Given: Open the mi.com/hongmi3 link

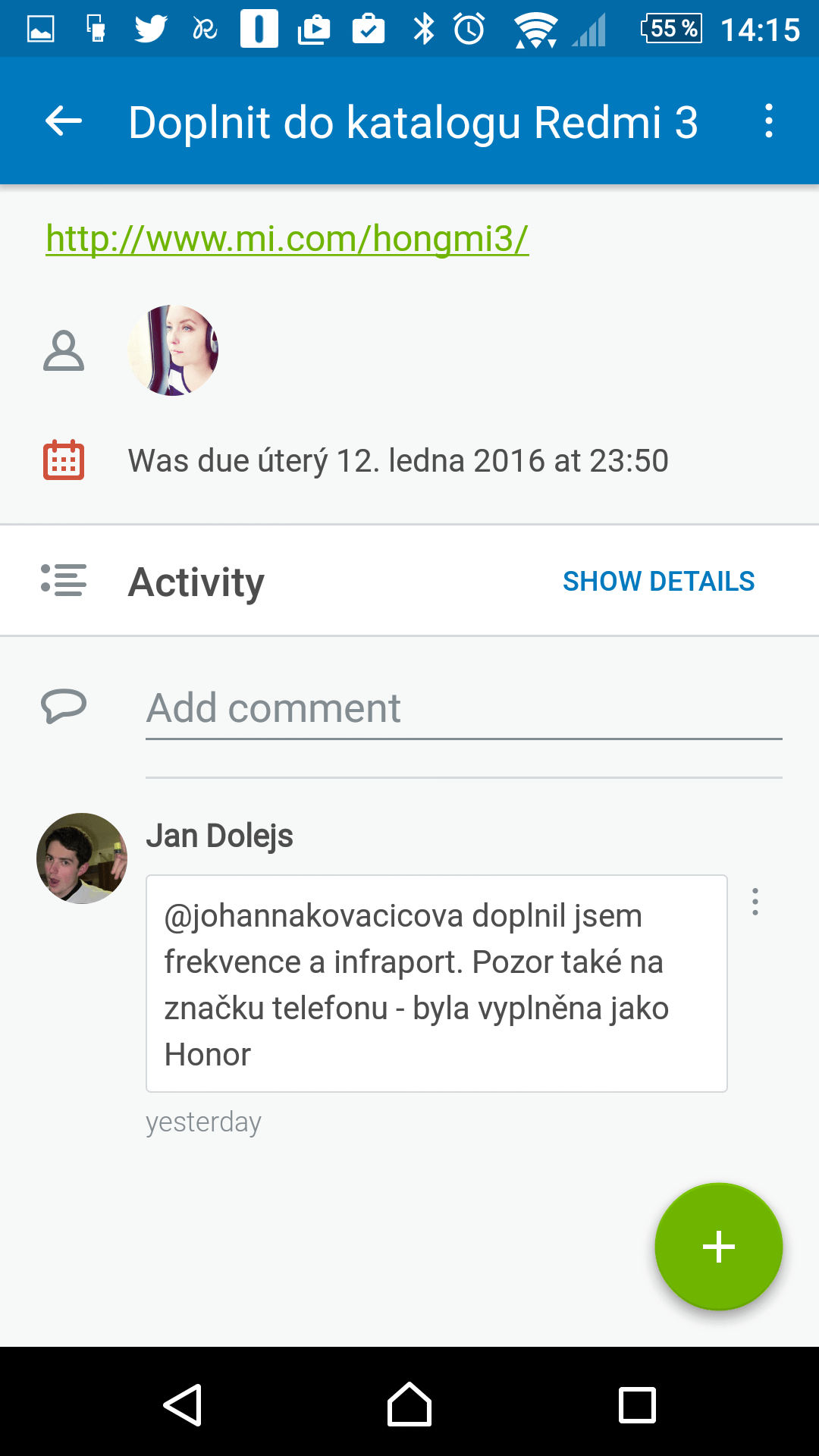Looking at the screenshot, I should tap(287, 239).
